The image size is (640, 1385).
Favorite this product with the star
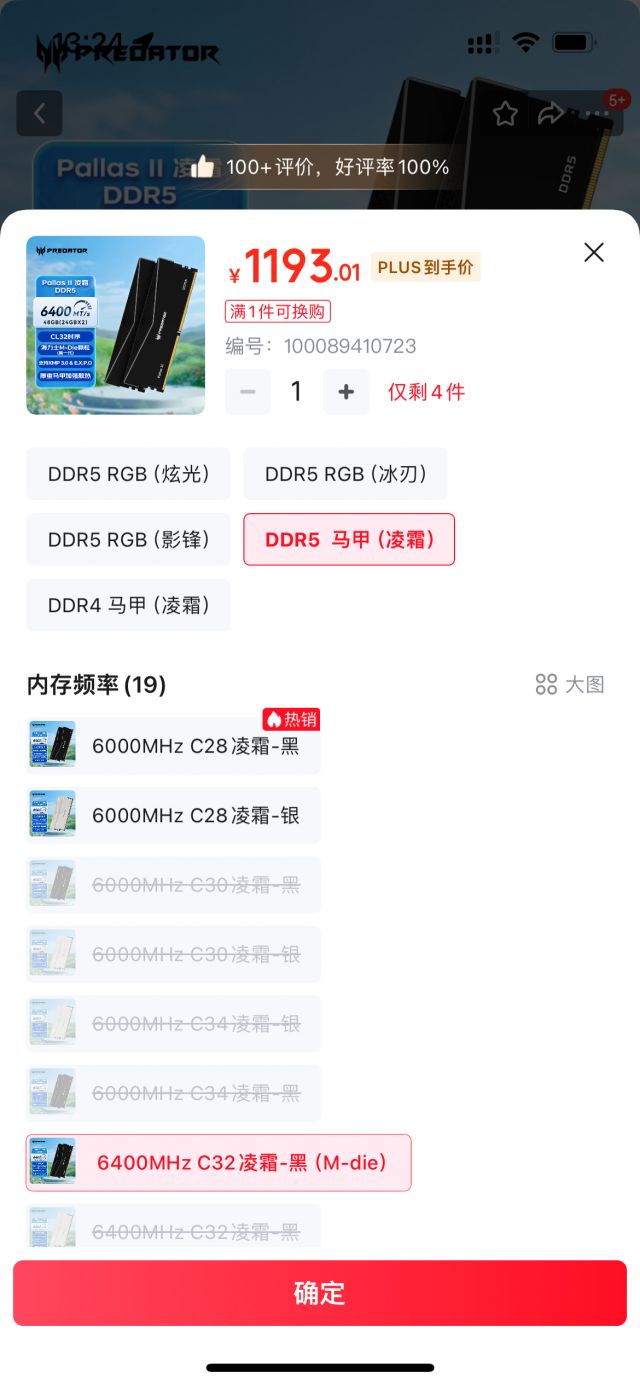505,114
